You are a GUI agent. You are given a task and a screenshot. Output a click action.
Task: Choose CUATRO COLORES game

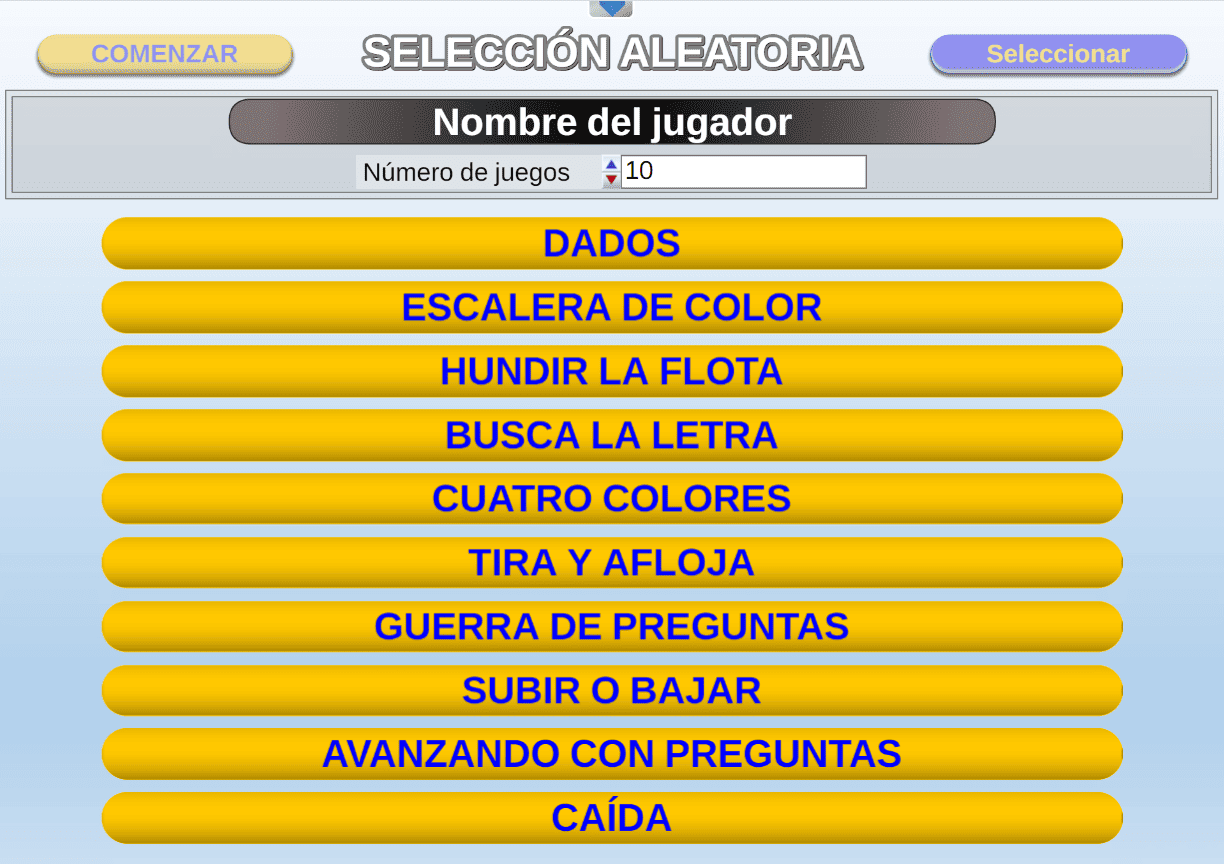(x=612, y=498)
